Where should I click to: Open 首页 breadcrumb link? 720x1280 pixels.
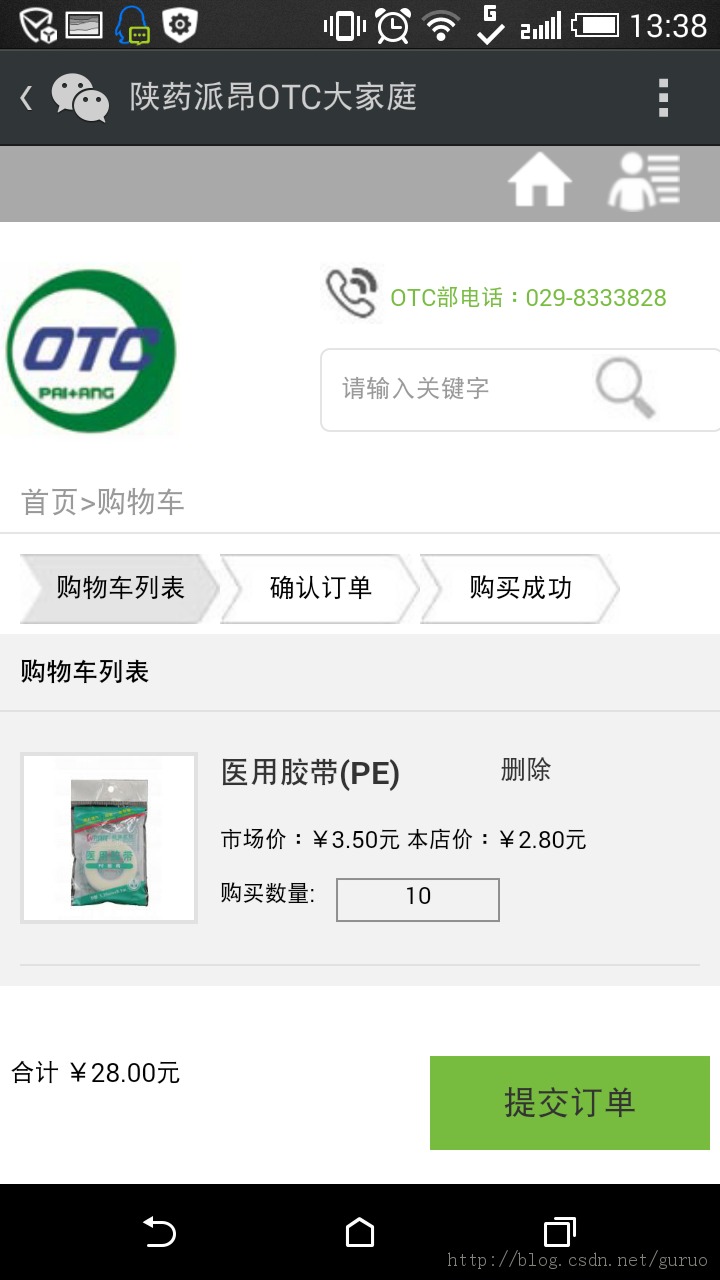tap(48, 502)
